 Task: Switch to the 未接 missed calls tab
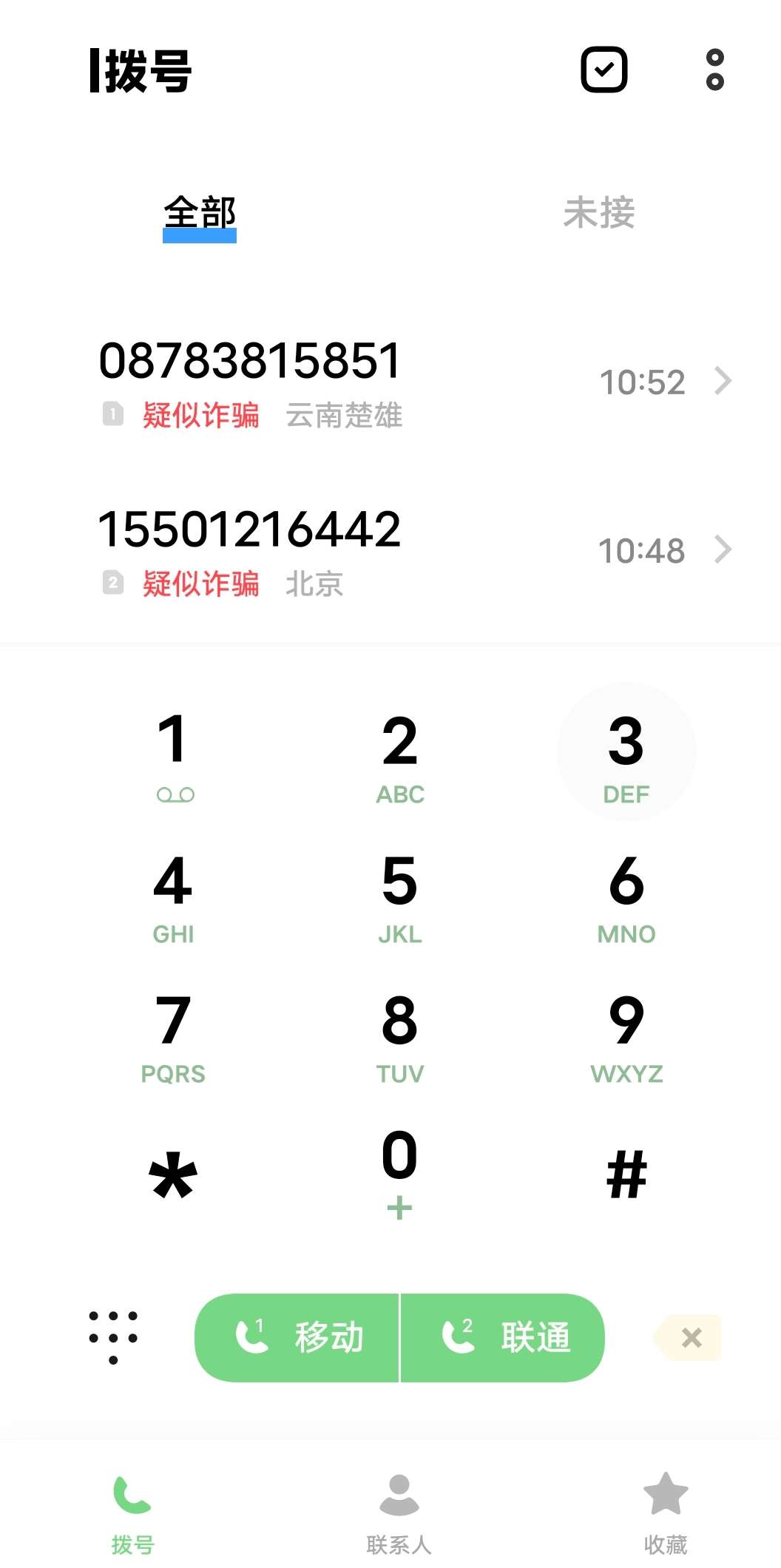(x=599, y=213)
